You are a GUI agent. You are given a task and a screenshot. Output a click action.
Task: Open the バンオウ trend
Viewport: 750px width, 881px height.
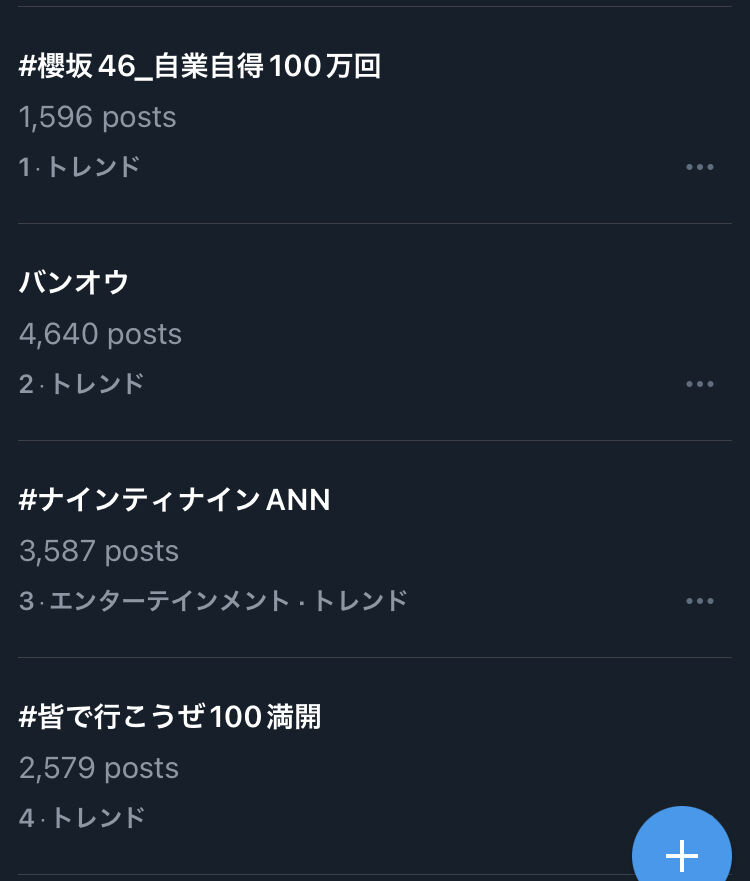(75, 283)
